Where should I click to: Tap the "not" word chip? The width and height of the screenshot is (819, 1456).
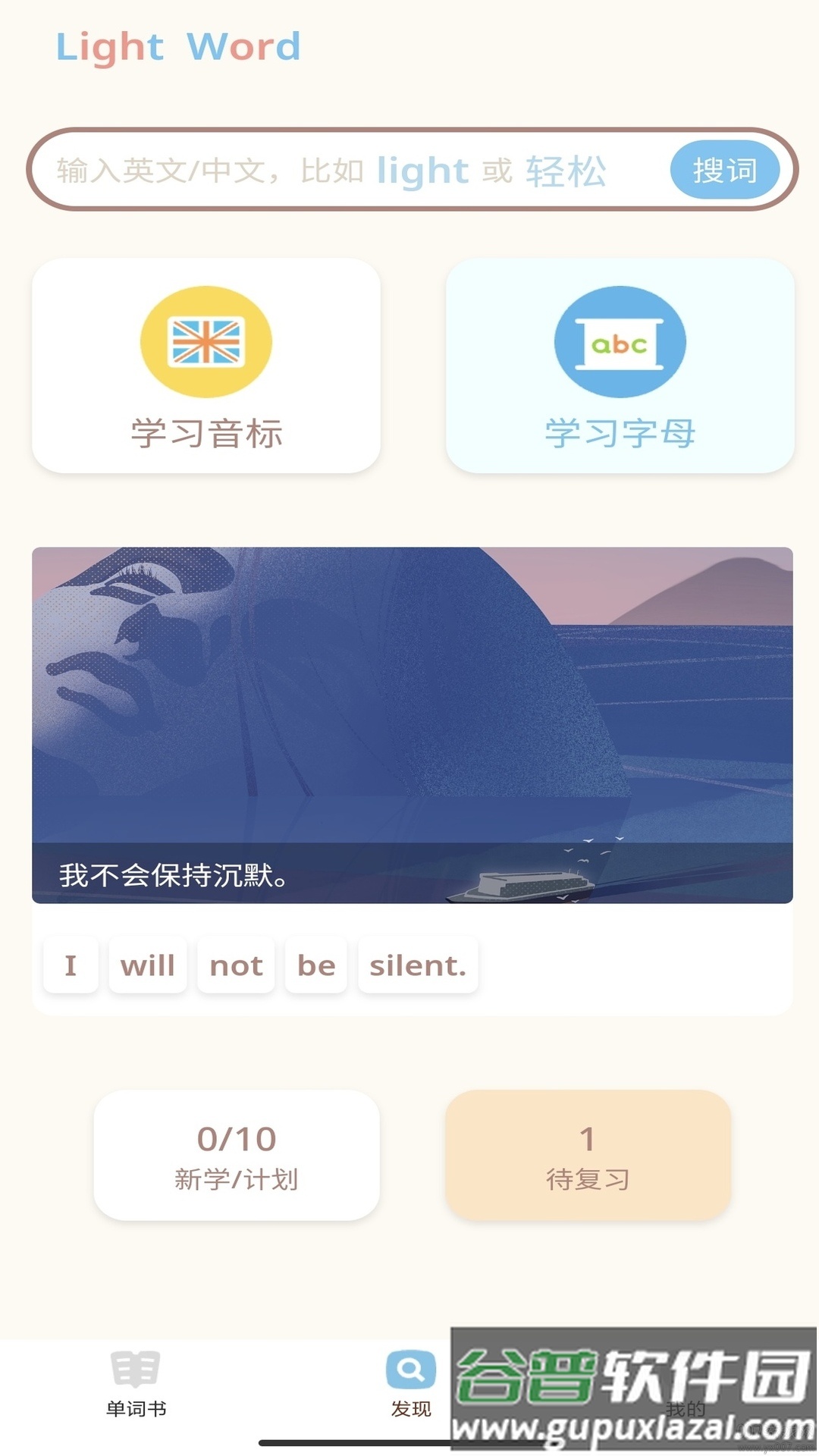coord(235,965)
